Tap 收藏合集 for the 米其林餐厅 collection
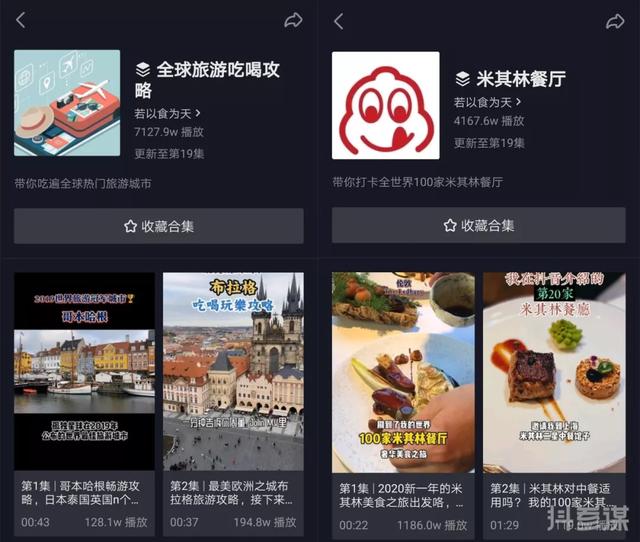The width and height of the screenshot is (640, 542). (478, 226)
